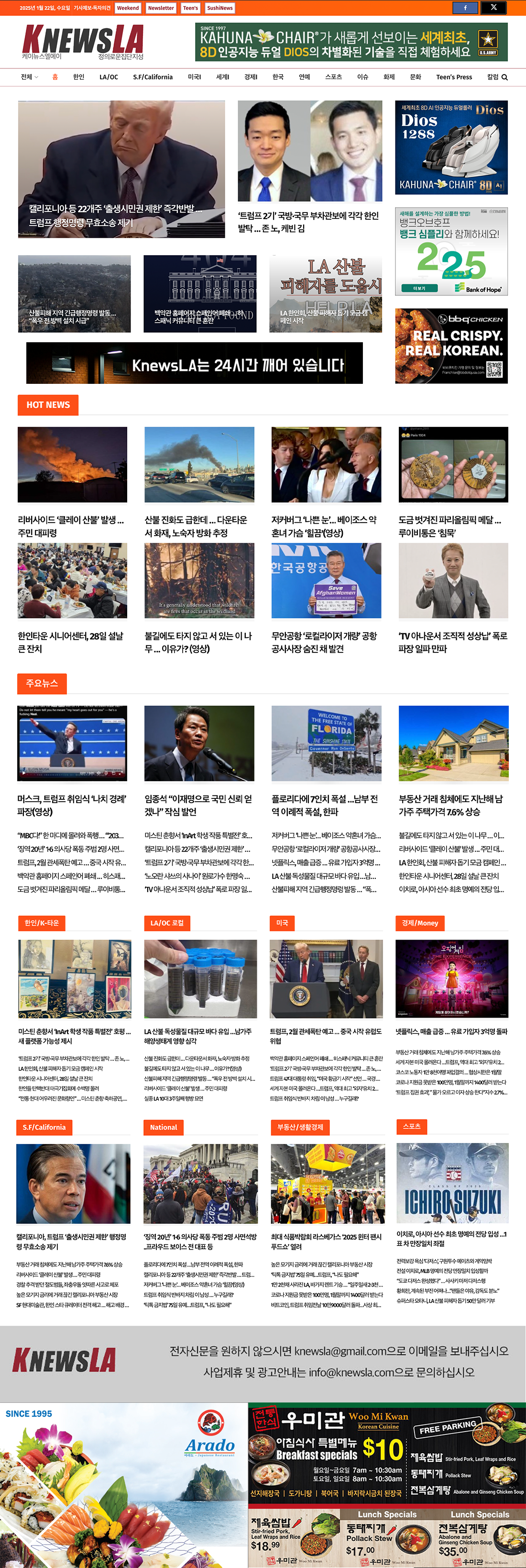Open the Teen's Press nav tab
The width and height of the screenshot is (526, 1568).
(454, 78)
